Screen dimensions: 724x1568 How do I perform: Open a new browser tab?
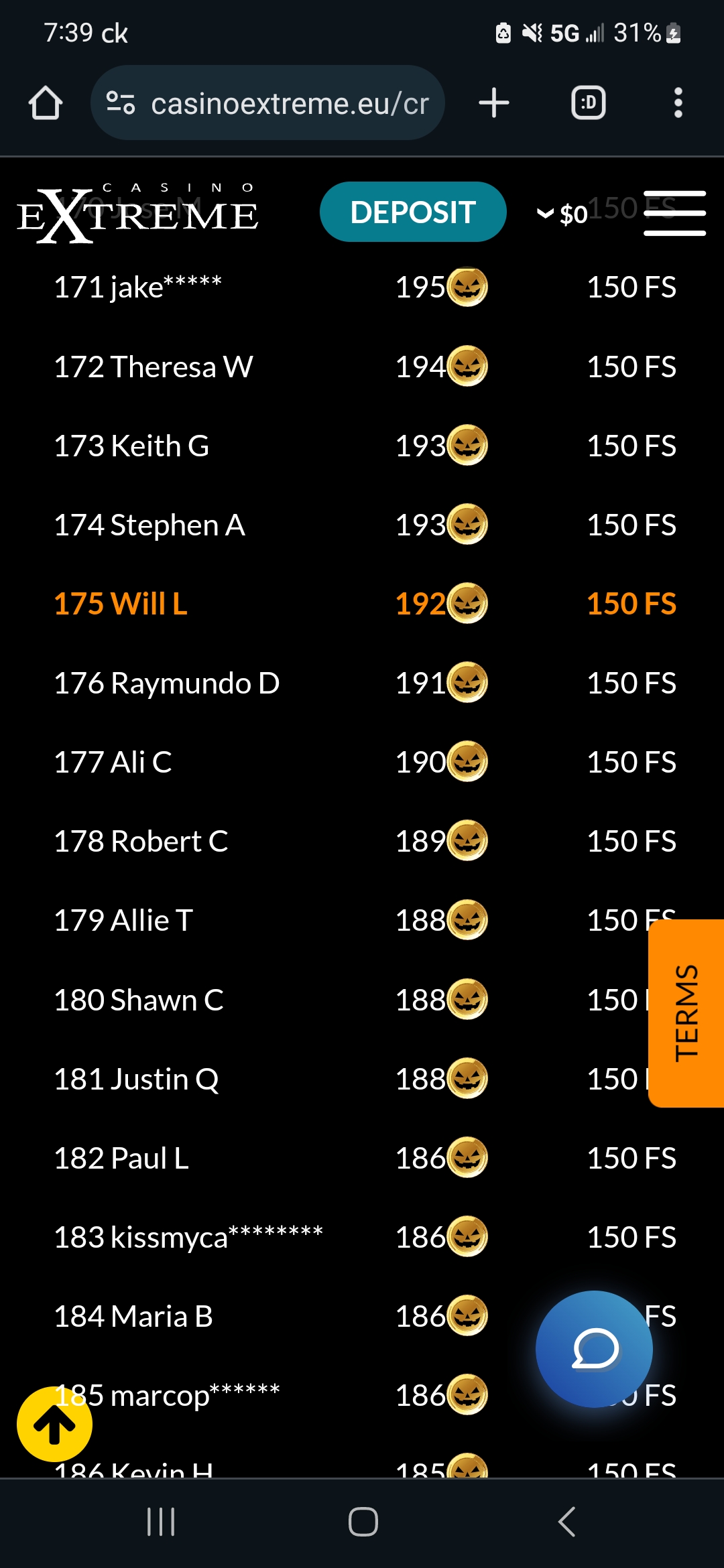[x=494, y=103]
